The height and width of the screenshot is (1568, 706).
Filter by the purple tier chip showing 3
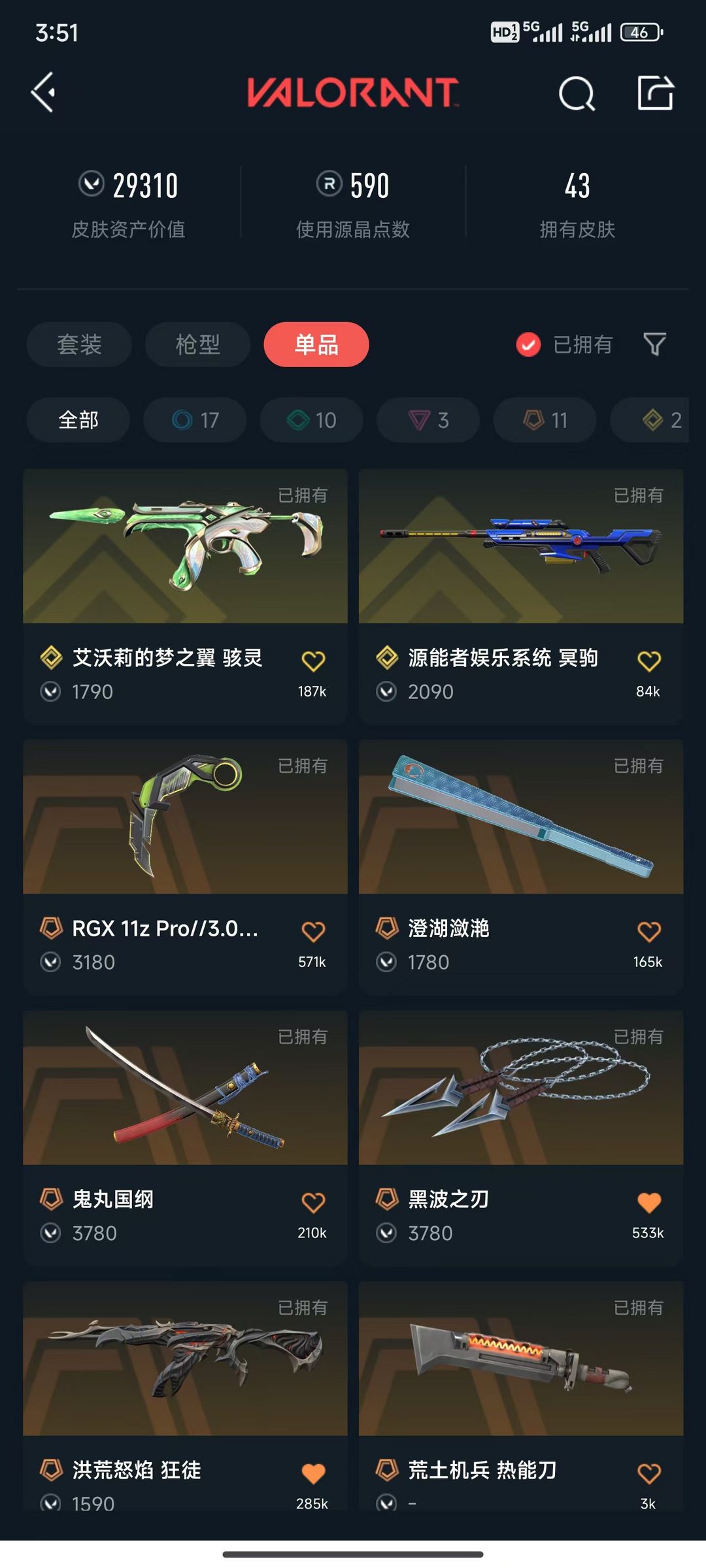click(x=428, y=420)
